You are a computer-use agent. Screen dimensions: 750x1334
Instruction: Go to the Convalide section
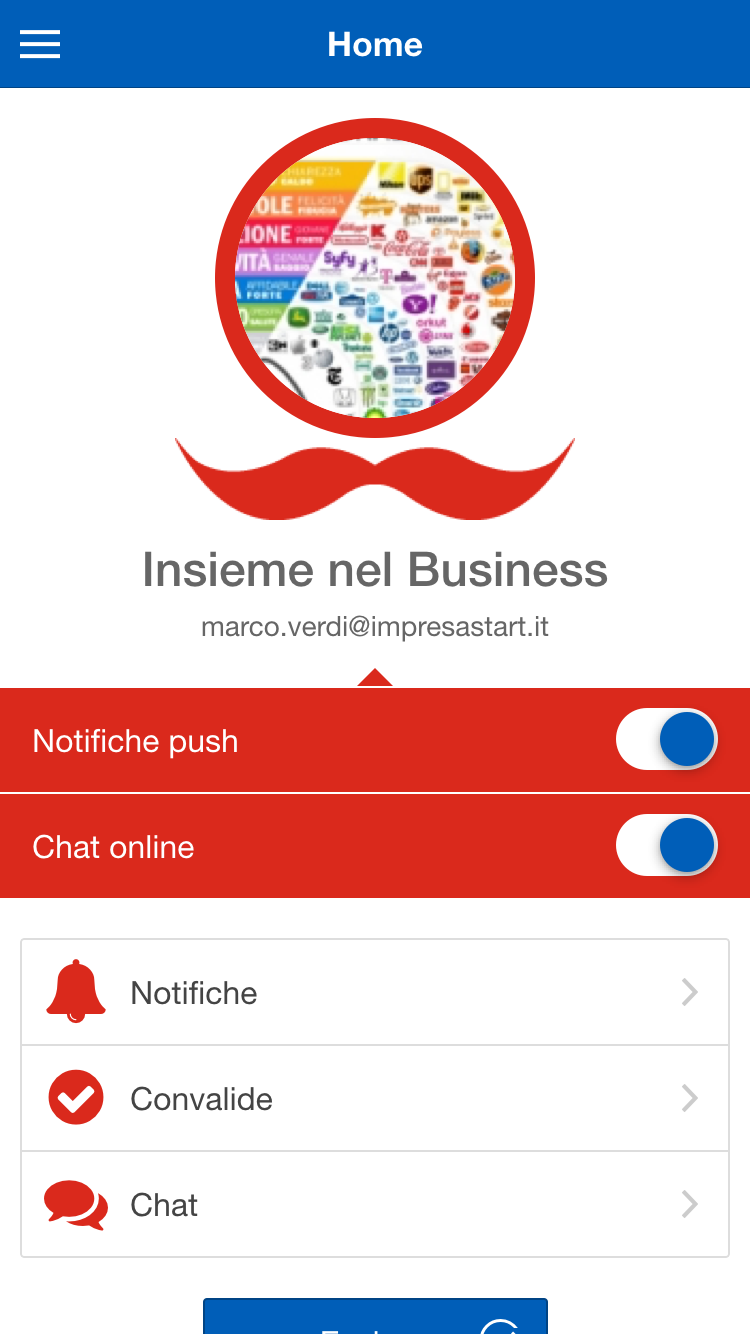pyautogui.click(x=375, y=1099)
